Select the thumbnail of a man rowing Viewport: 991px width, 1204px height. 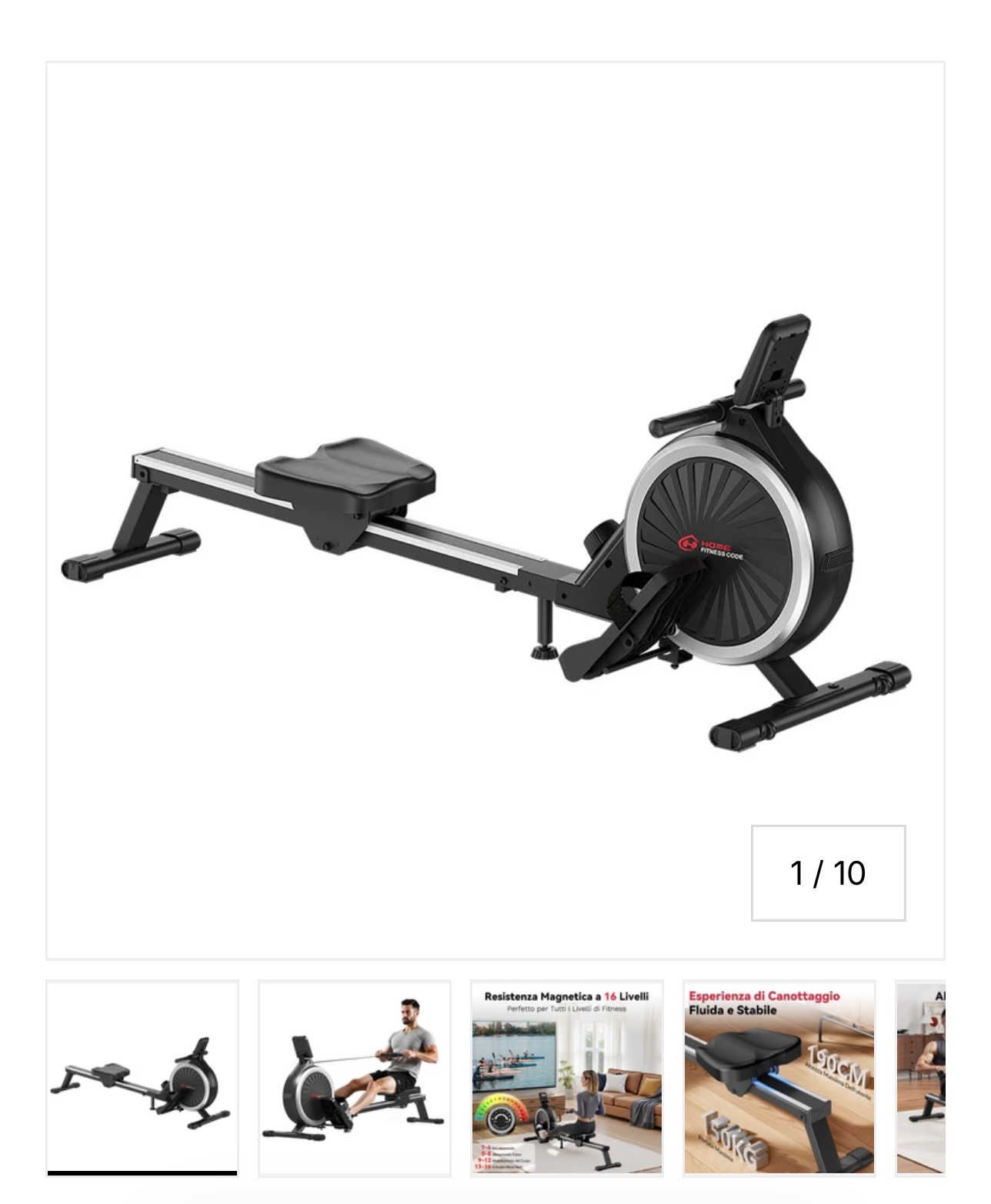pyautogui.click(x=355, y=1077)
